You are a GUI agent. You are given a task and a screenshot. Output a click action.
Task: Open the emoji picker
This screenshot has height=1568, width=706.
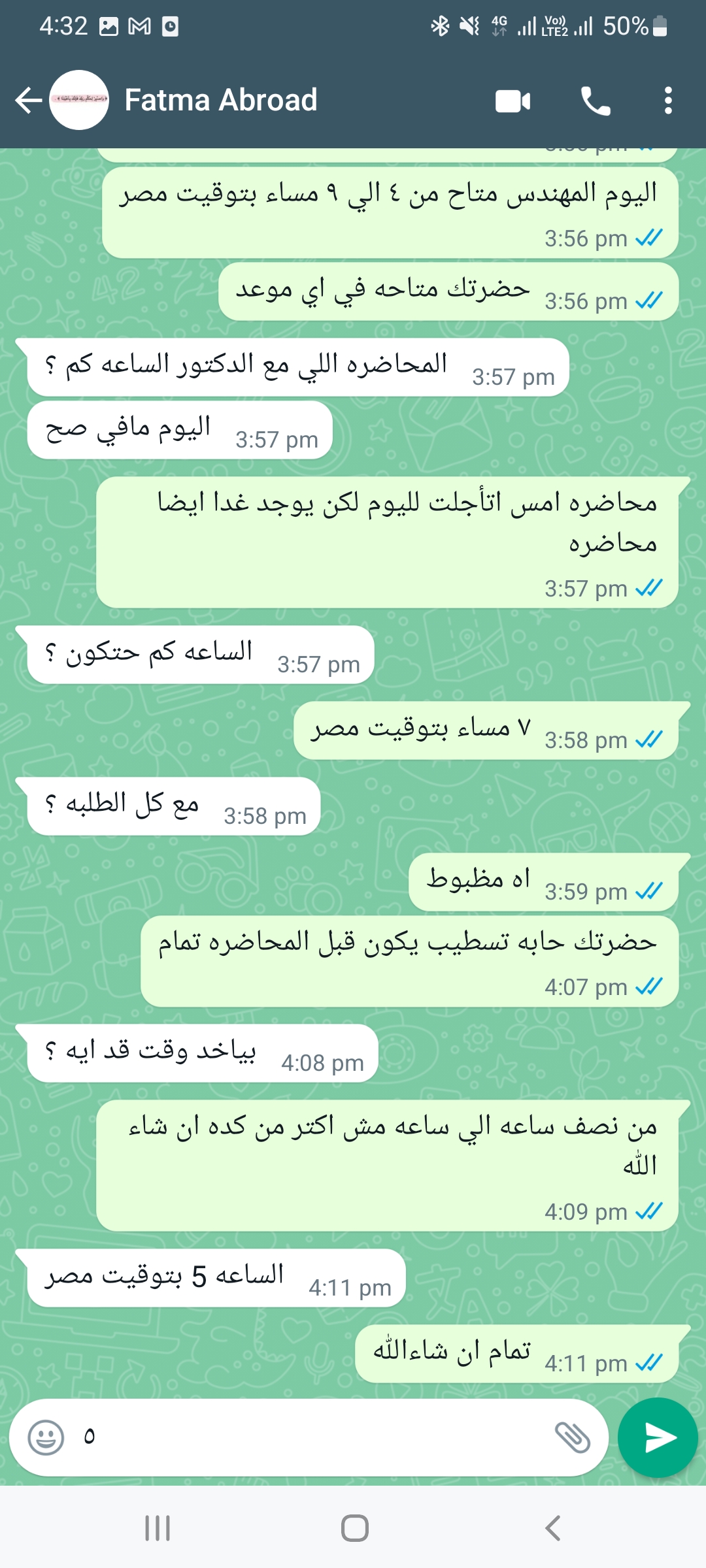46,1437
